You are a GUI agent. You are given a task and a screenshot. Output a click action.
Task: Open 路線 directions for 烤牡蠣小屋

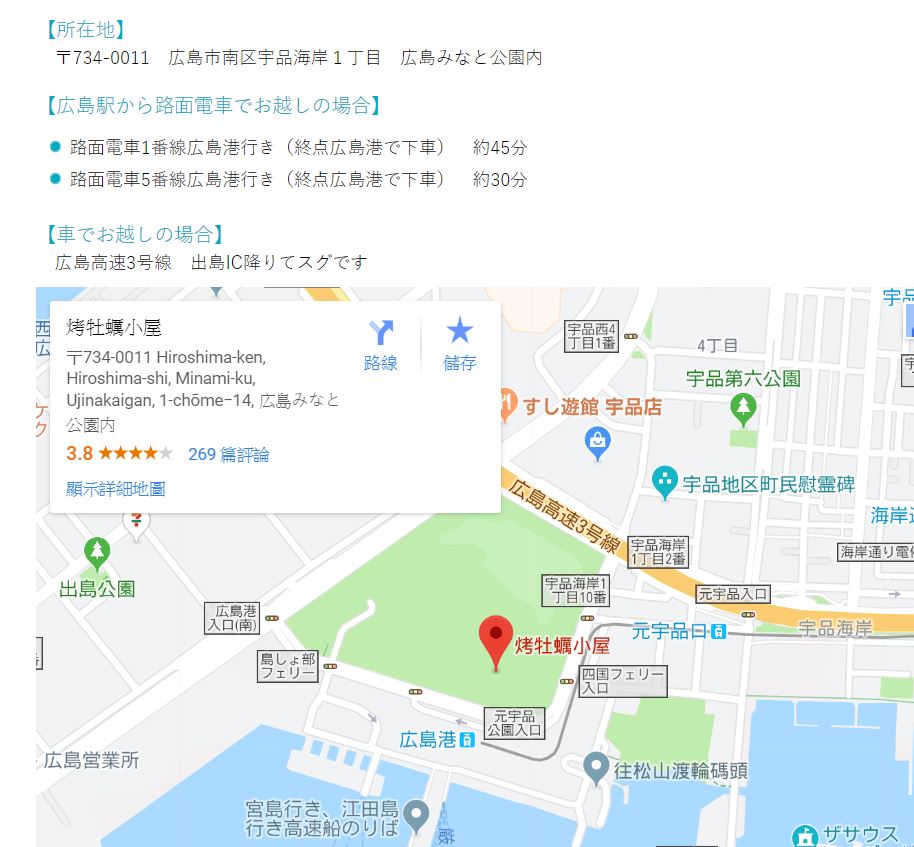pos(381,345)
